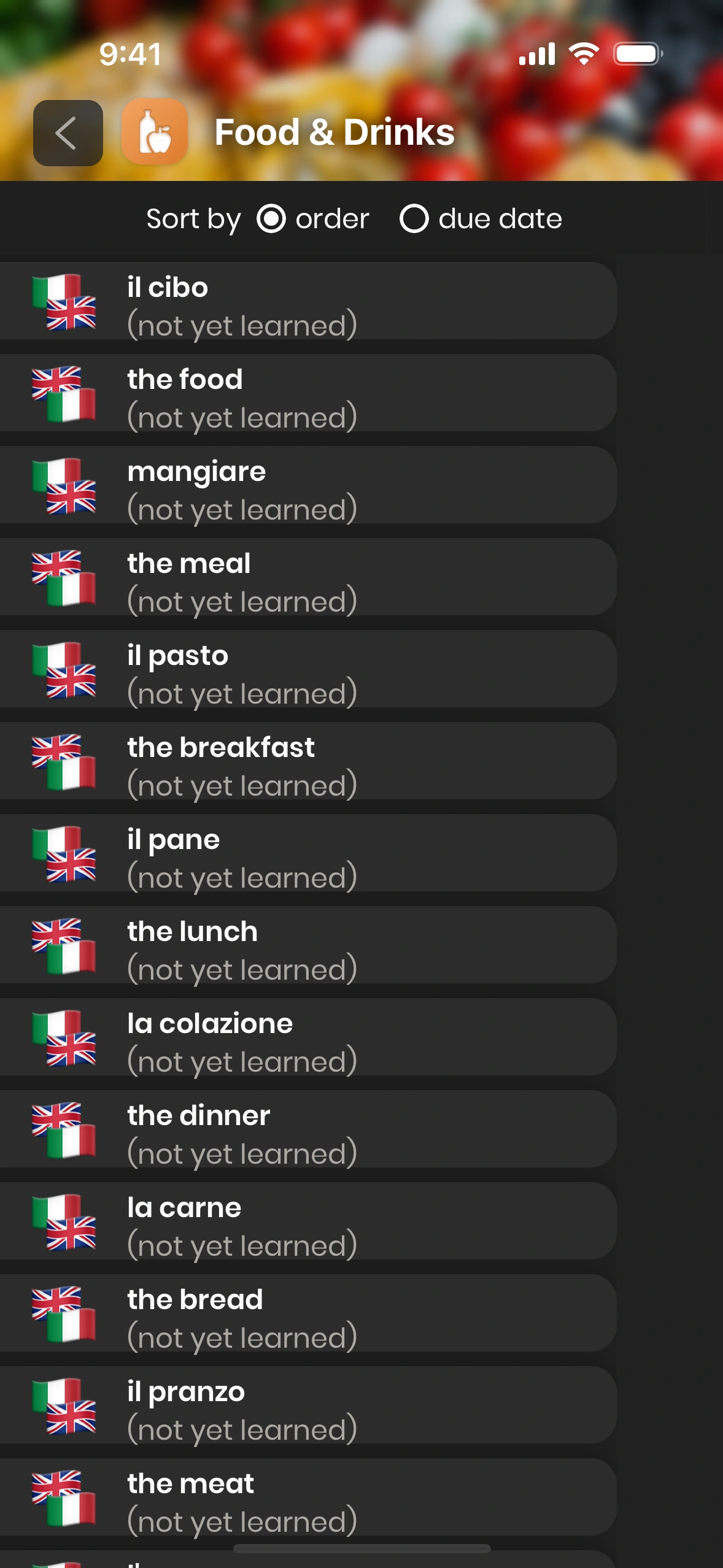Open la colazione entry
The width and height of the screenshot is (723, 1568).
click(x=307, y=1037)
